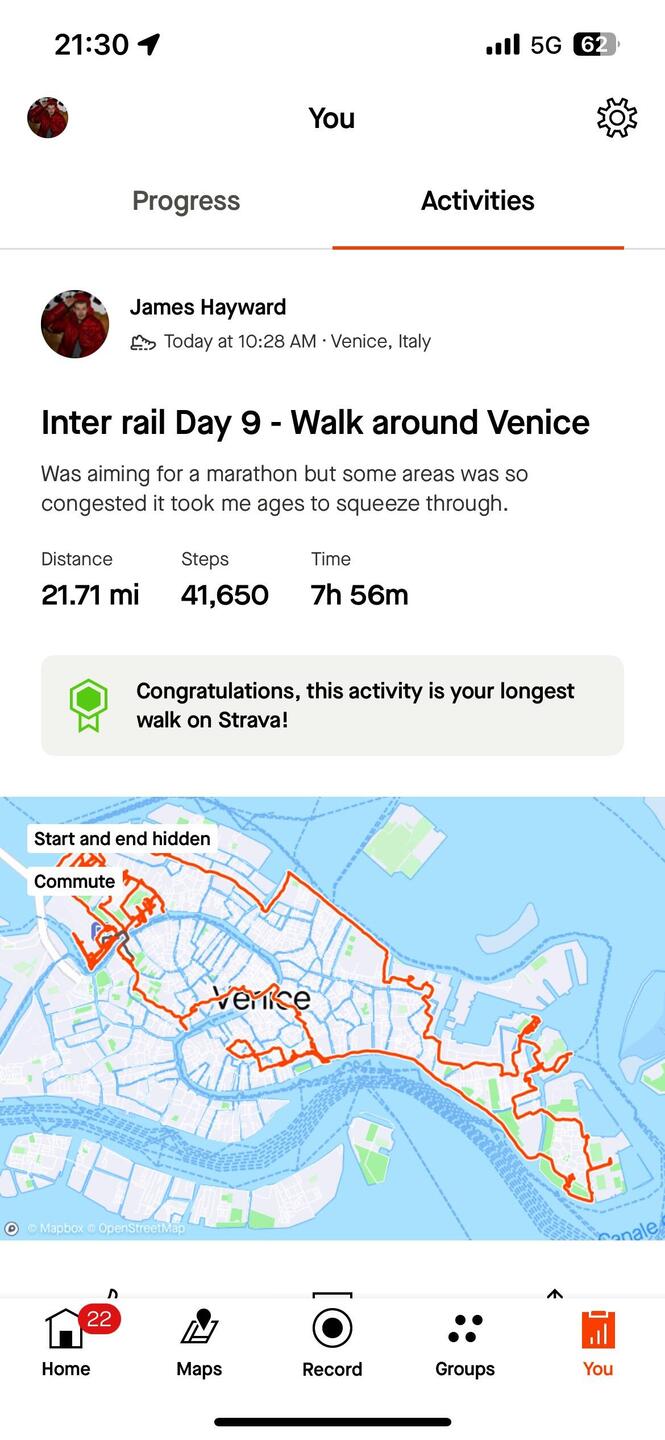The width and height of the screenshot is (665, 1440).
Task: Switch to the Groups tab
Action: pos(465,1343)
